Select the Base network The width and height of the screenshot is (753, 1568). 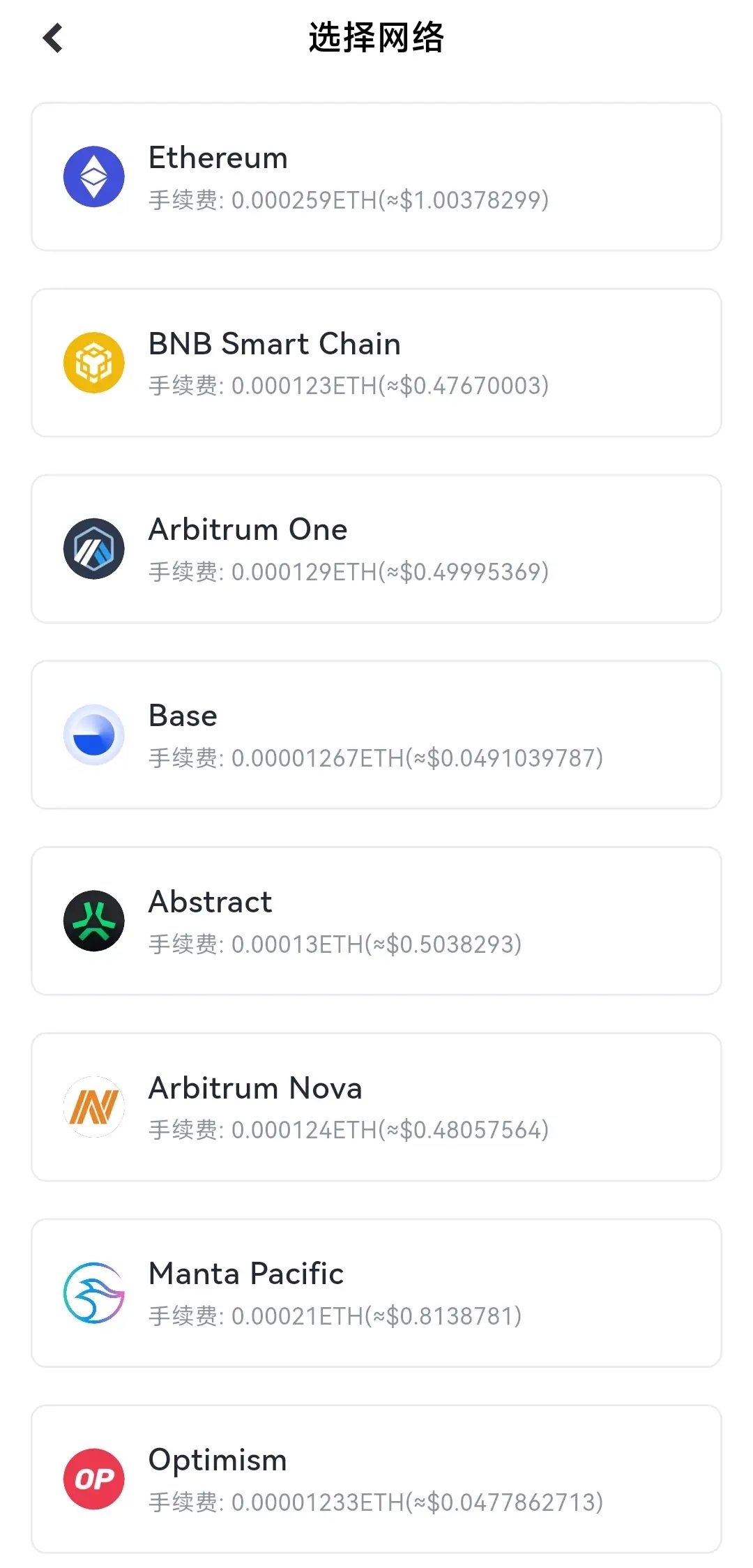[376, 735]
